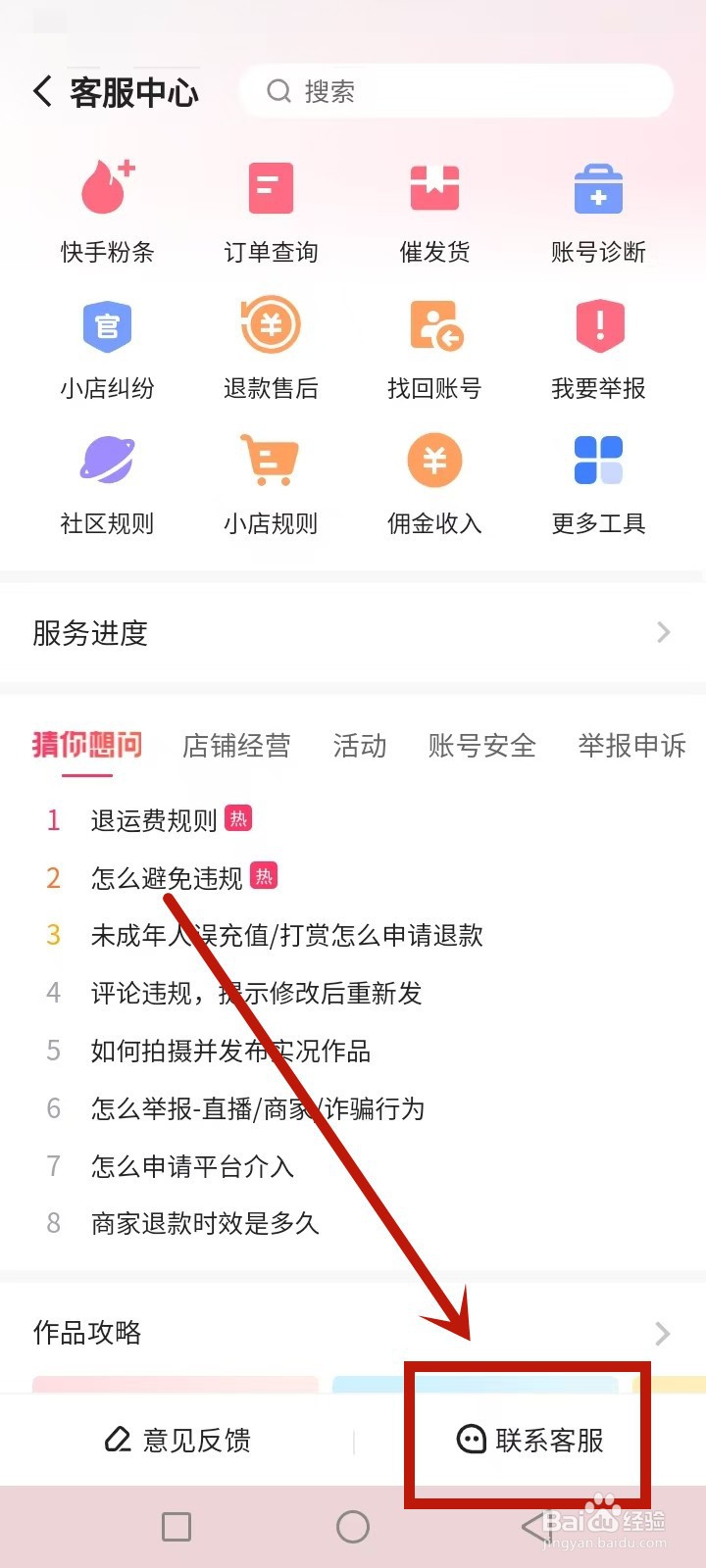Viewport: 706px width, 1568px height.
Task: Open 意见反馈 feedback
Action: (x=178, y=1441)
